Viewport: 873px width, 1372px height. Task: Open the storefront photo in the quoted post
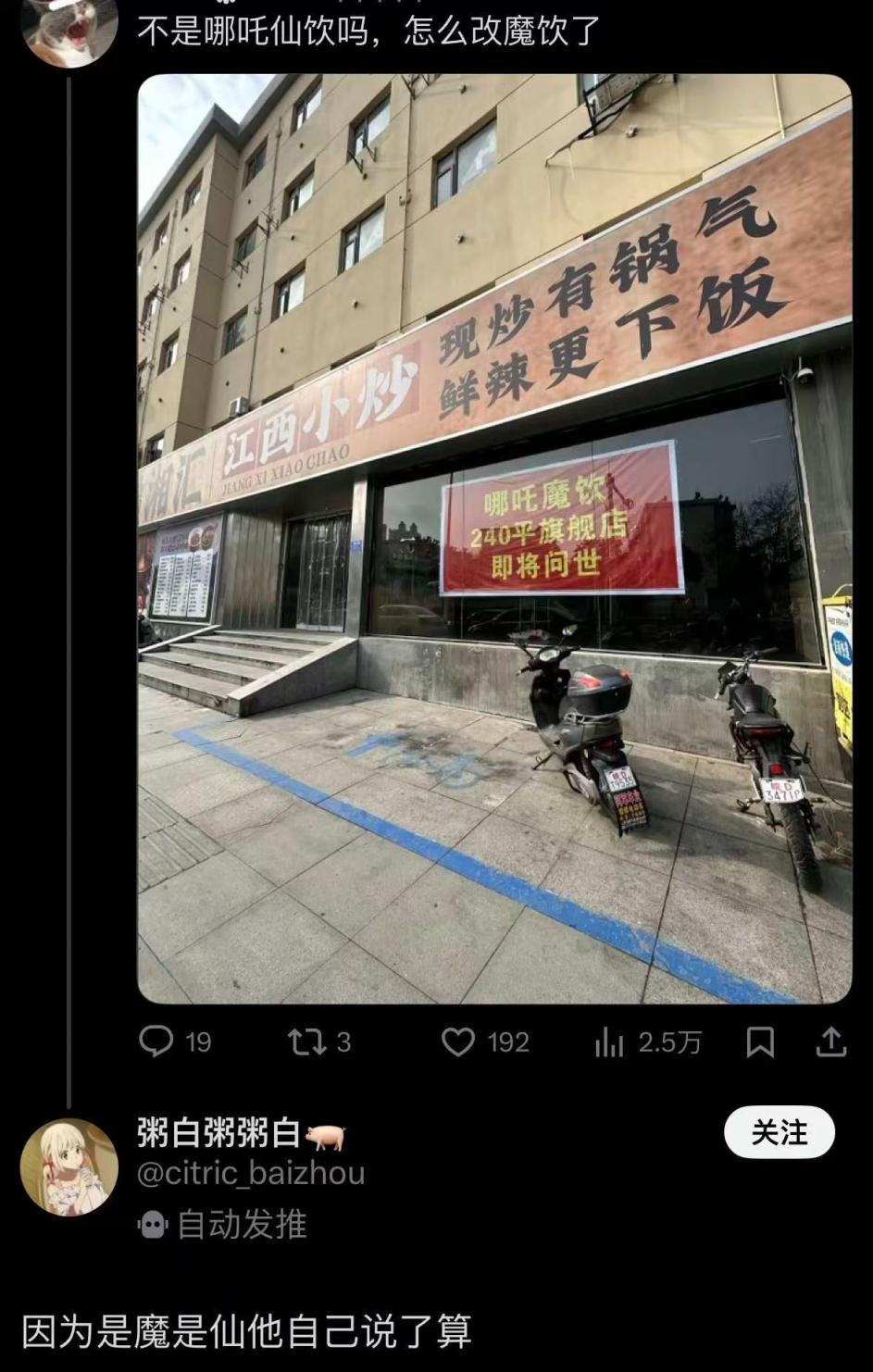pyautogui.click(x=494, y=539)
